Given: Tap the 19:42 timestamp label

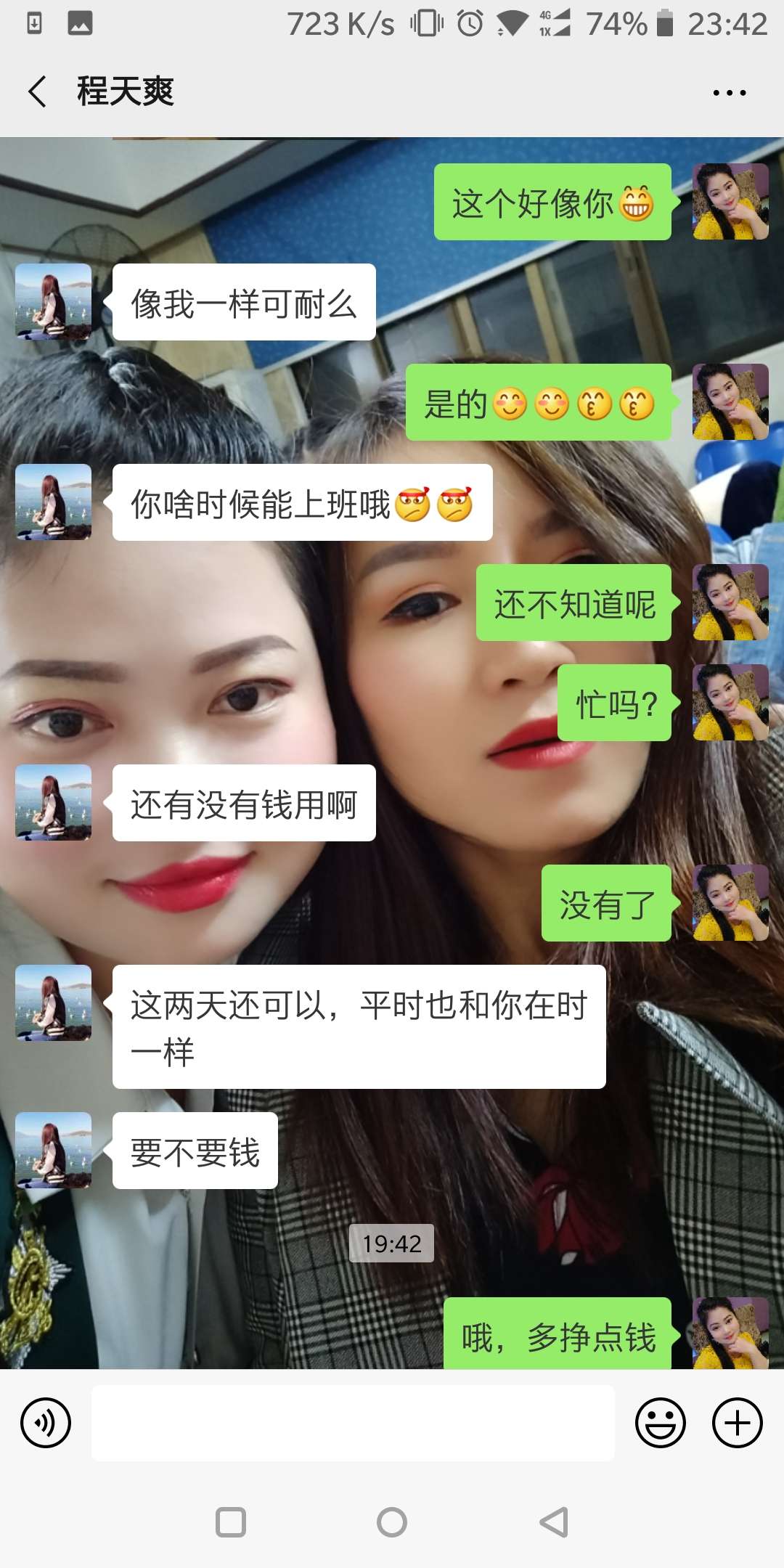Looking at the screenshot, I should point(392,1244).
